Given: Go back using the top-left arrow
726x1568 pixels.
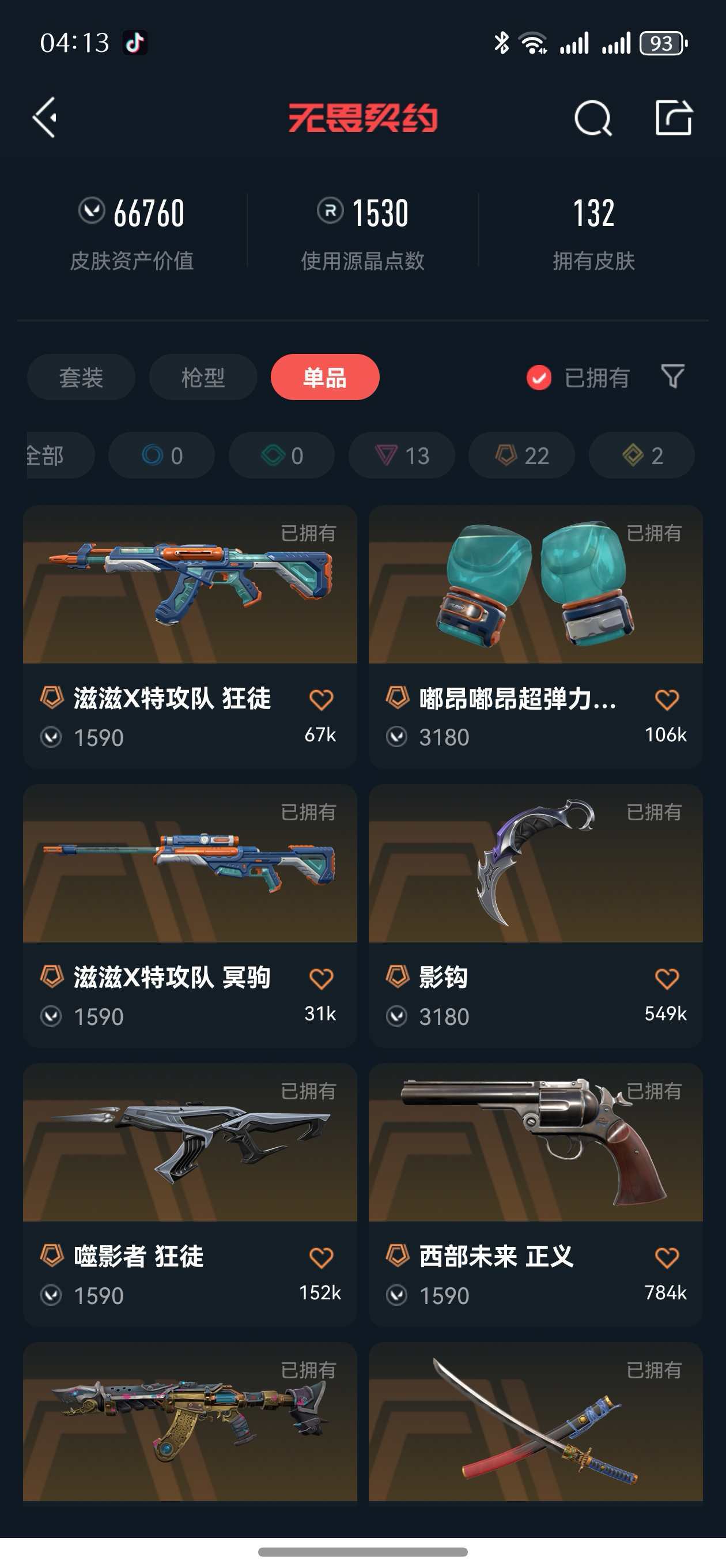Looking at the screenshot, I should tap(45, 117).
